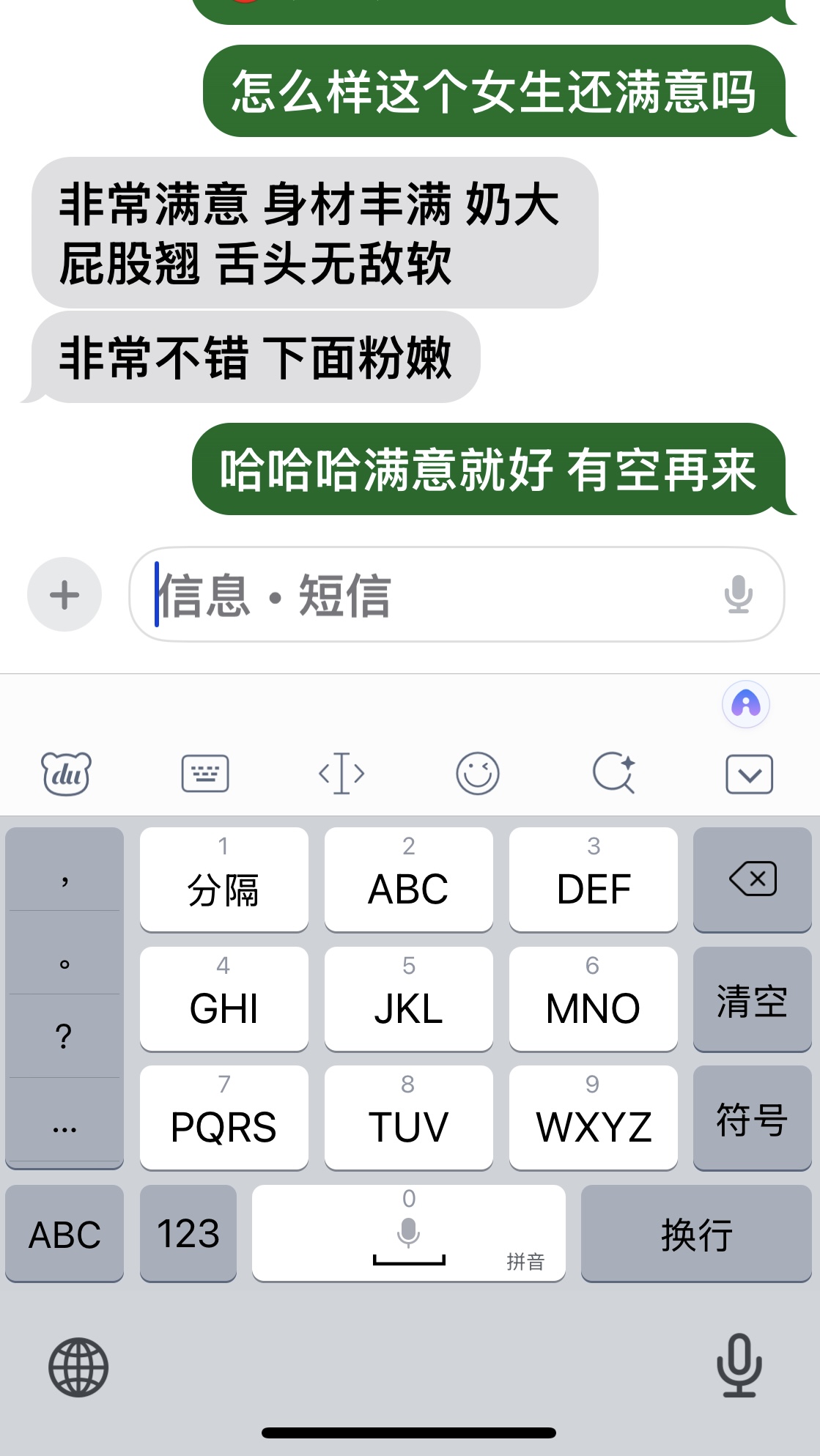This screenshot has width=820, height=1456.
Task: Tap the 5 JKL key
Action: click(409, 999)
